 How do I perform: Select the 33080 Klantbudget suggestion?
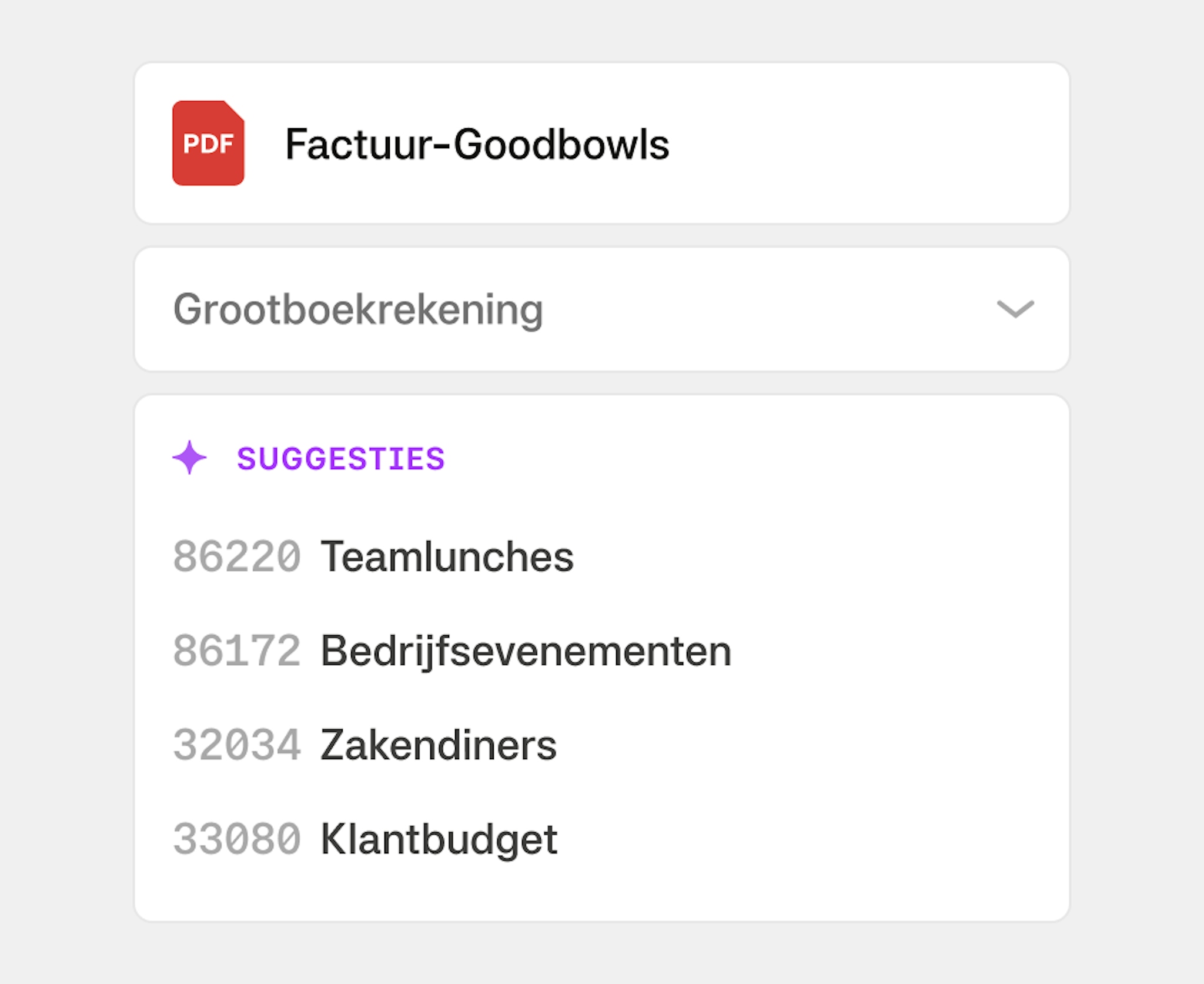tap(365, 839)
